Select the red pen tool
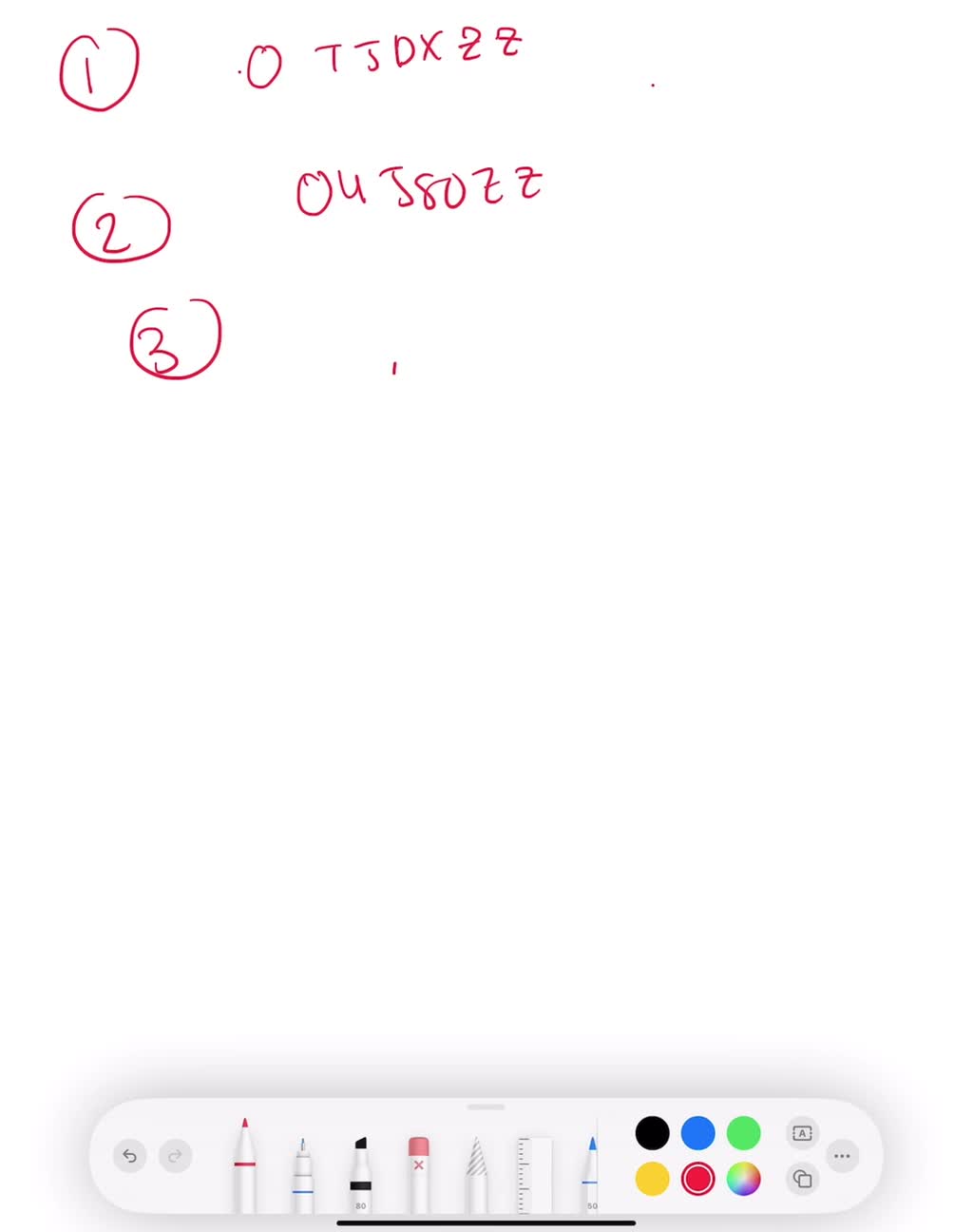This screenshot has width=973, height=1232. pos(245,1165)
